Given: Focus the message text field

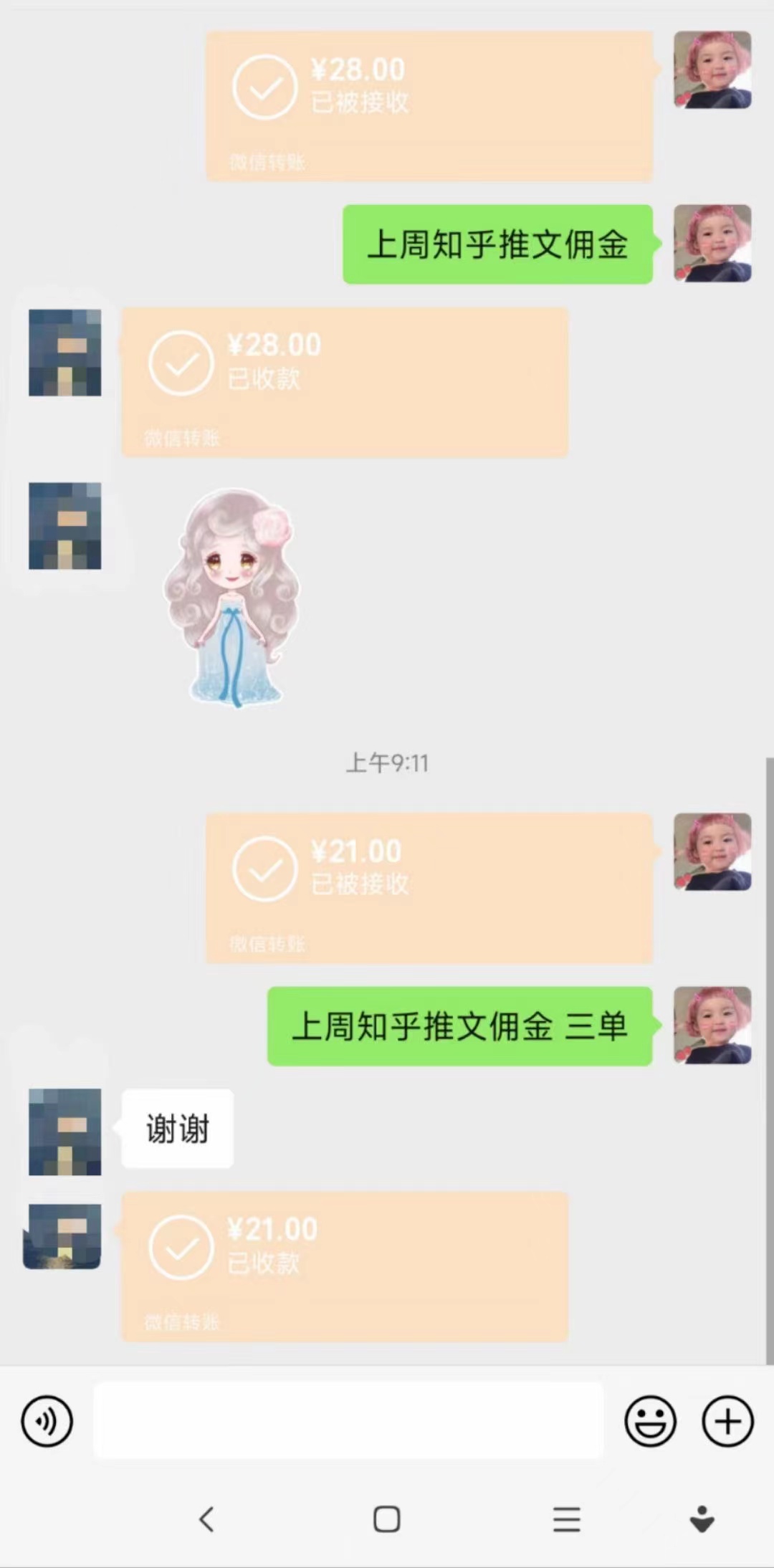Looking at the screenshot, I should point(348,1421).
